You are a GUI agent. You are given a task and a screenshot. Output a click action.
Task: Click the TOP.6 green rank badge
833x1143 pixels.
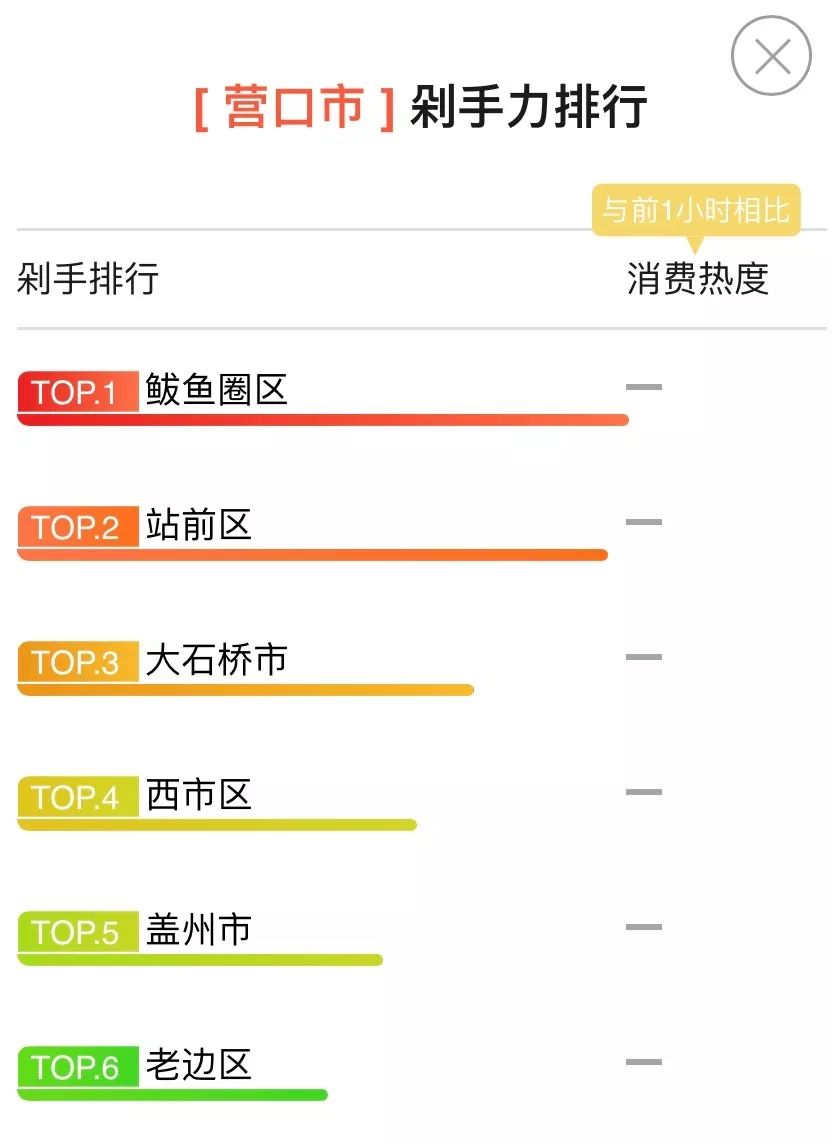click(80, 1066)
